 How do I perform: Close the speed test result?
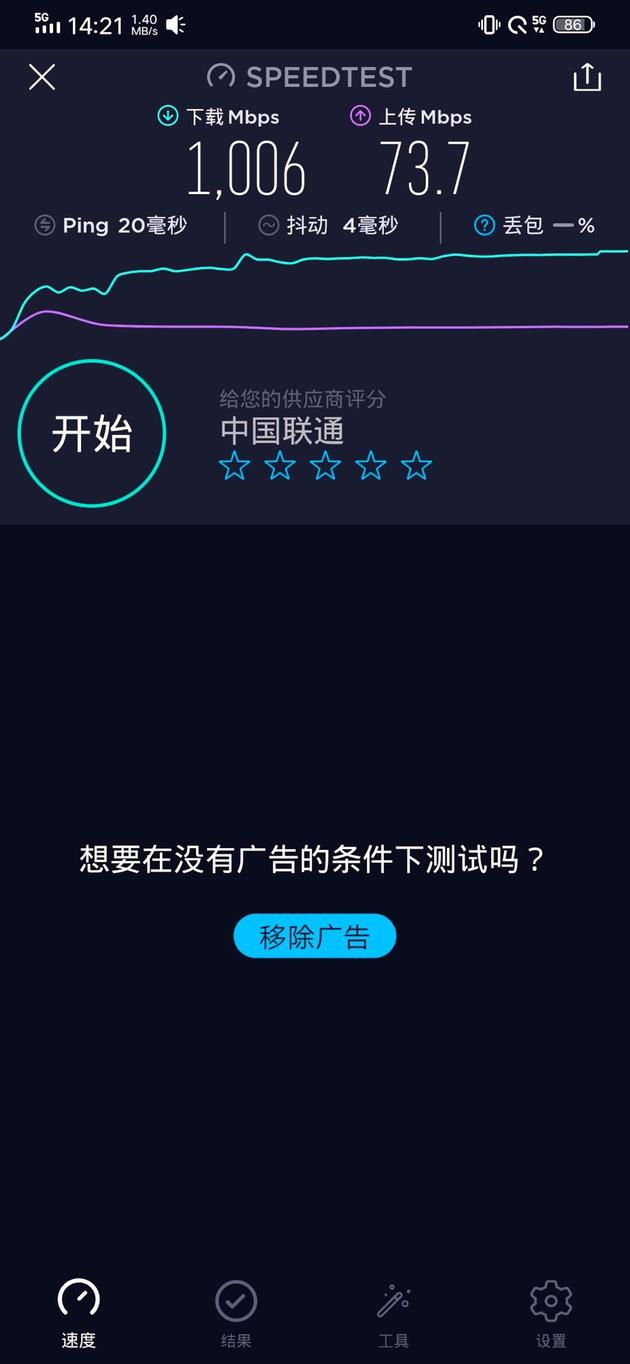pyautogui.click(x=42, y=77)
